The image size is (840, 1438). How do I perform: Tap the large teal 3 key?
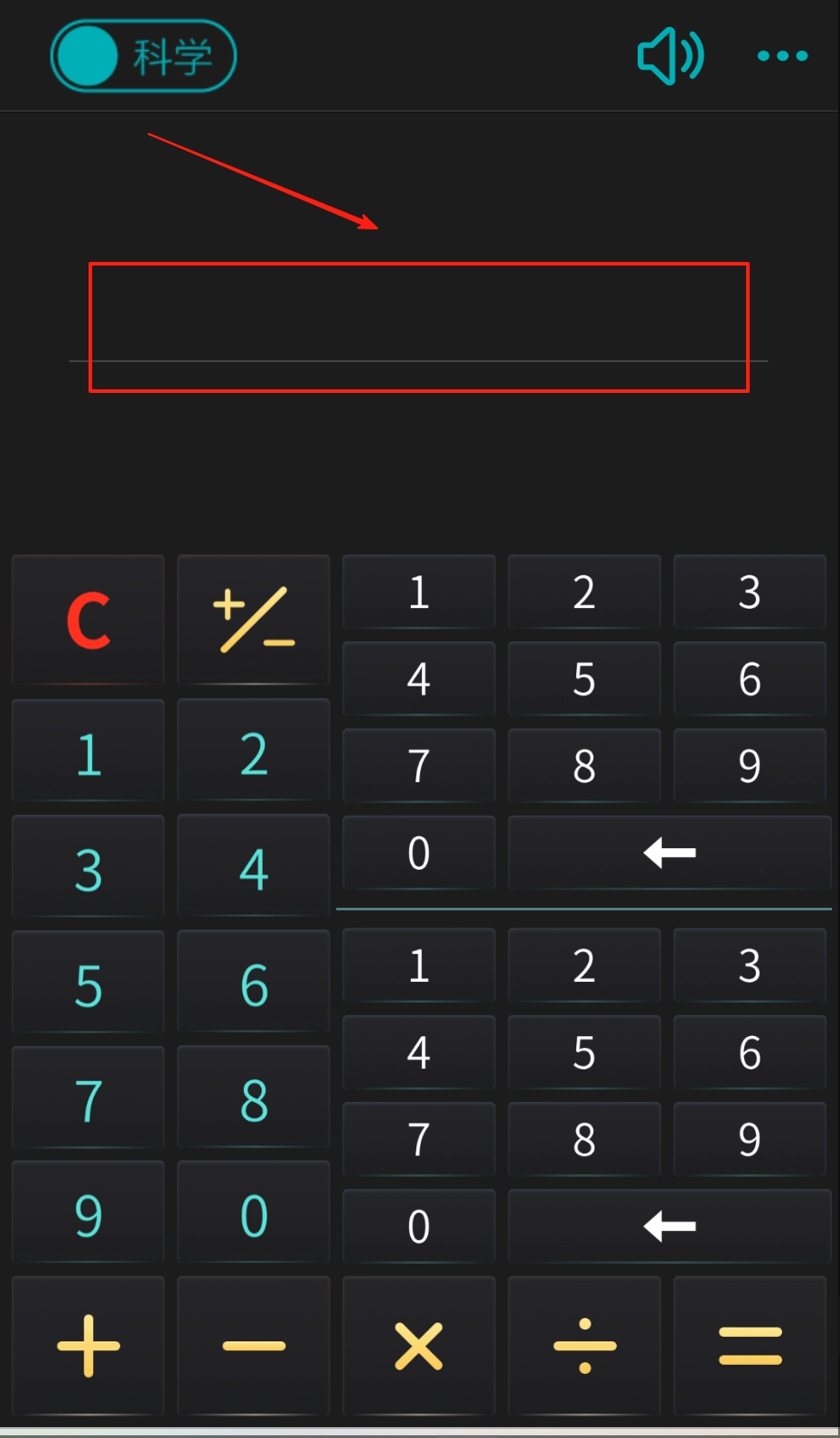pyautogui.click(x=89, y=869)
